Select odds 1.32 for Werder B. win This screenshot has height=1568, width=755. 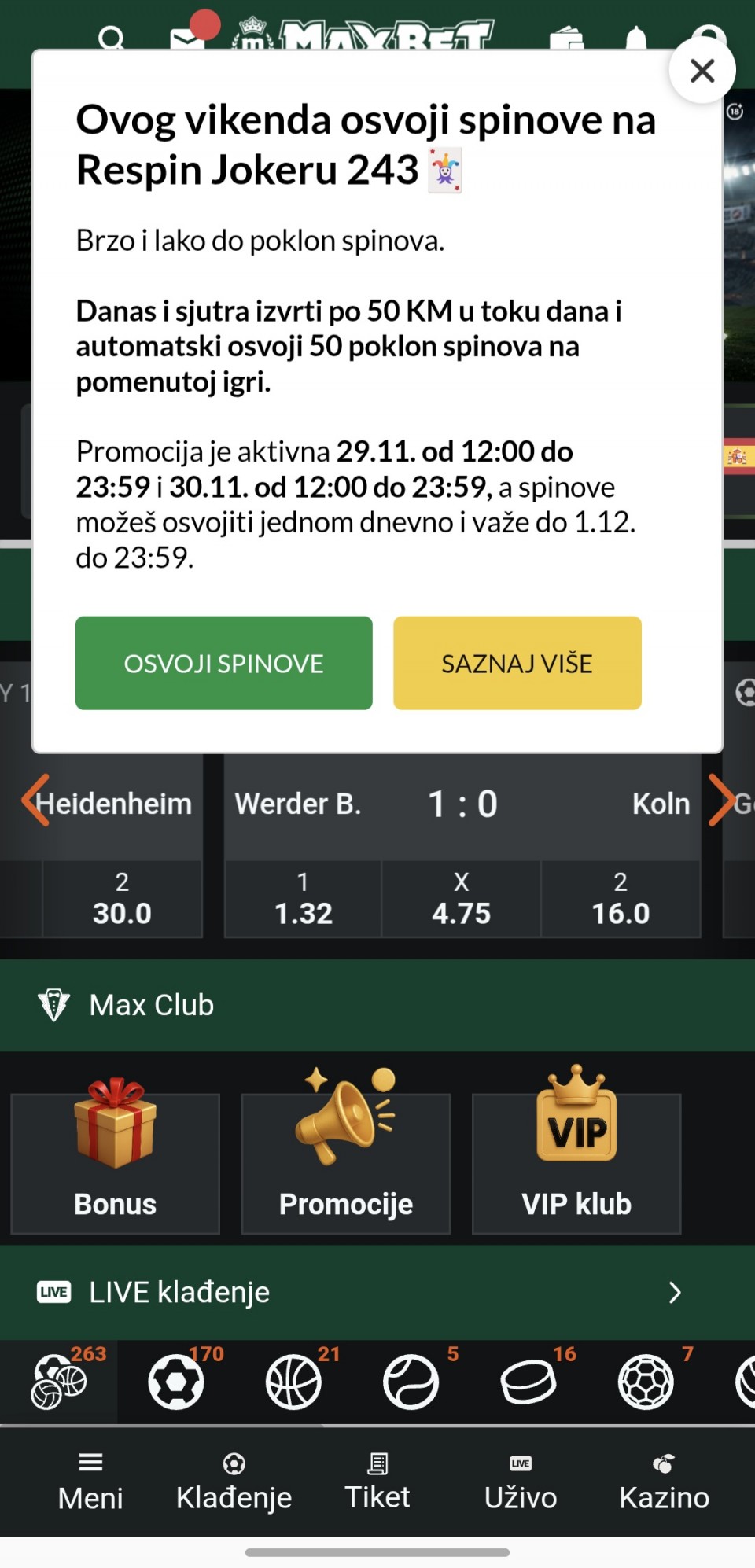coord(304,899)
